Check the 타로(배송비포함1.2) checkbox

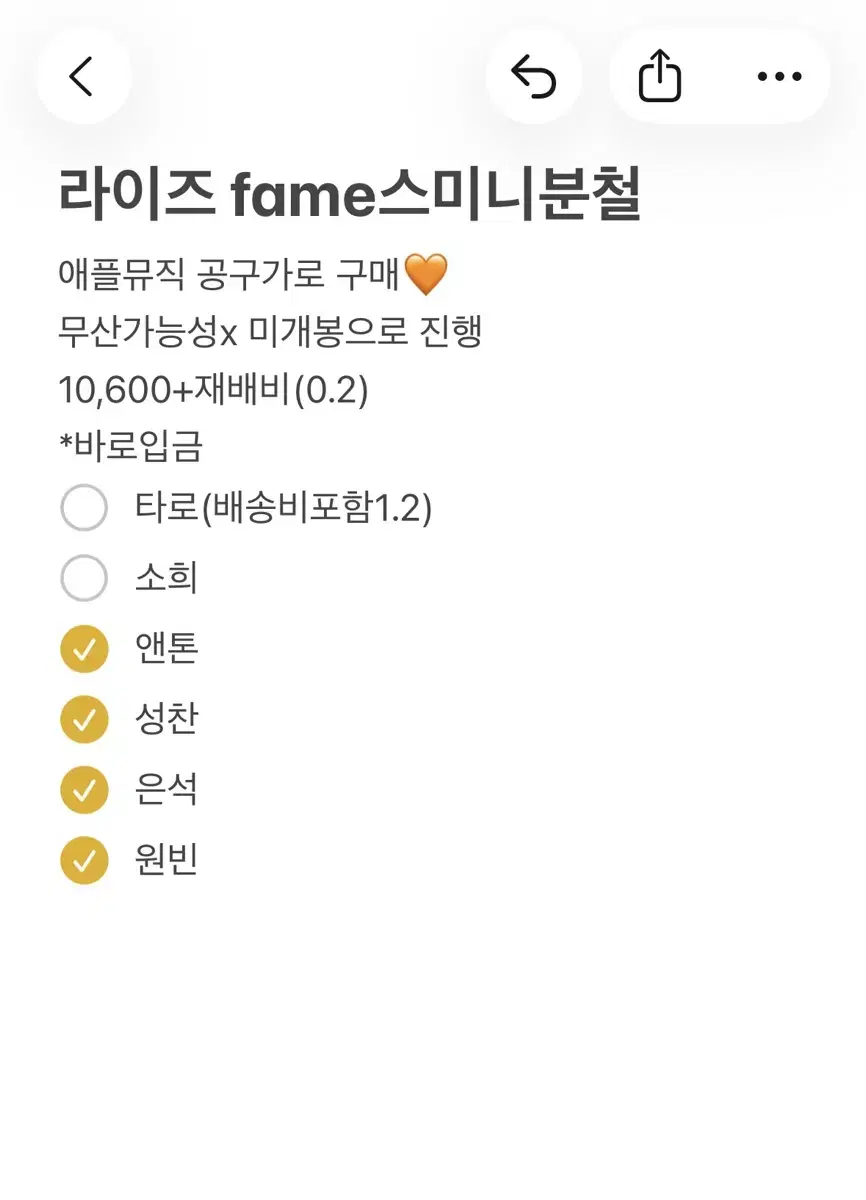(85, 508)
